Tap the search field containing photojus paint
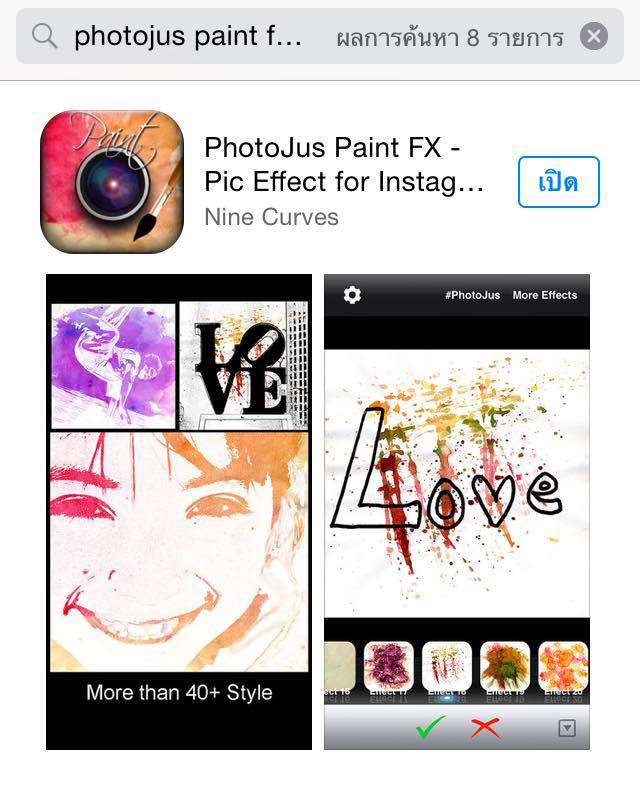 point(190,37)
